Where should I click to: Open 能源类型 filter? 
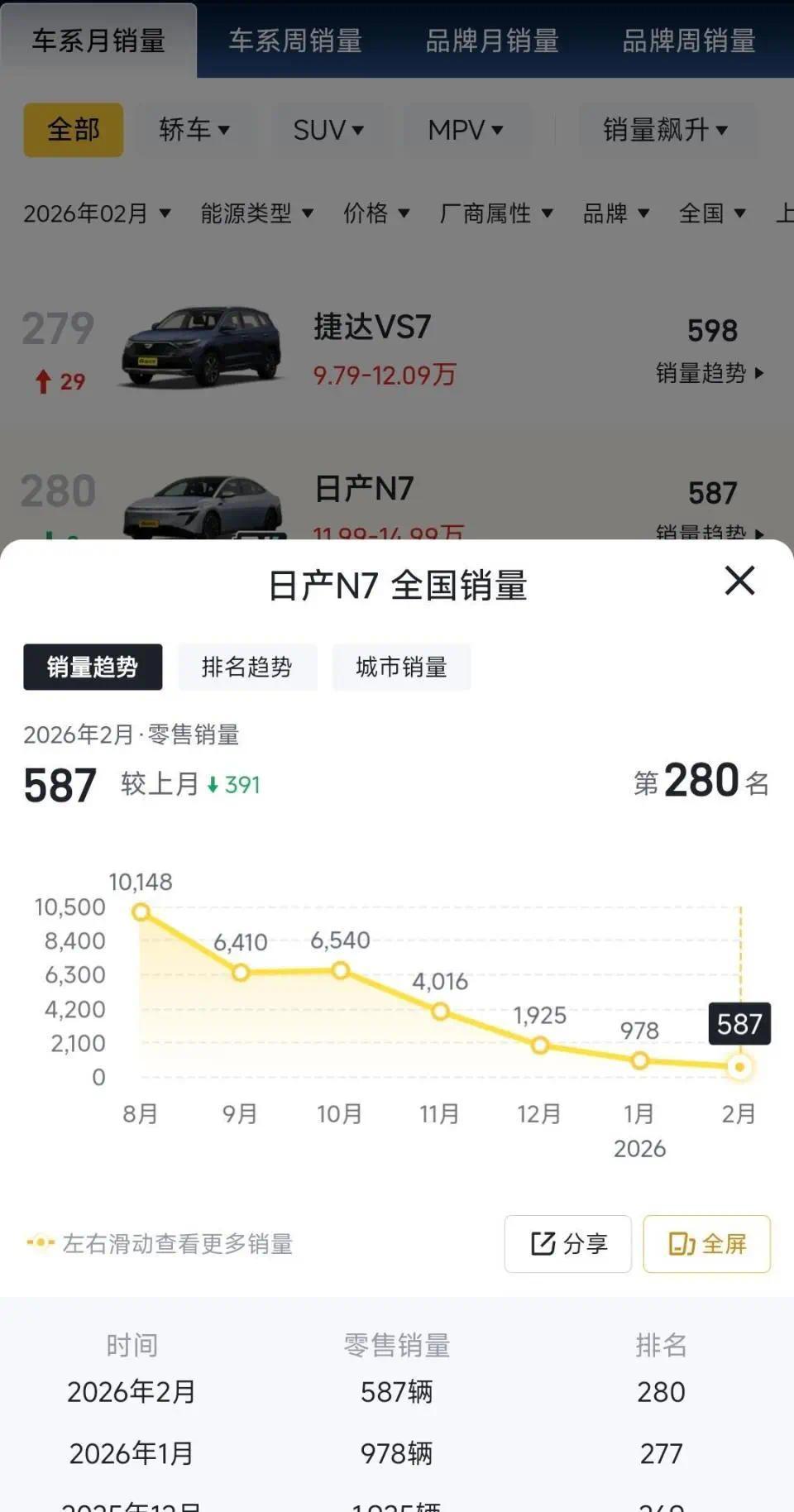257,213
